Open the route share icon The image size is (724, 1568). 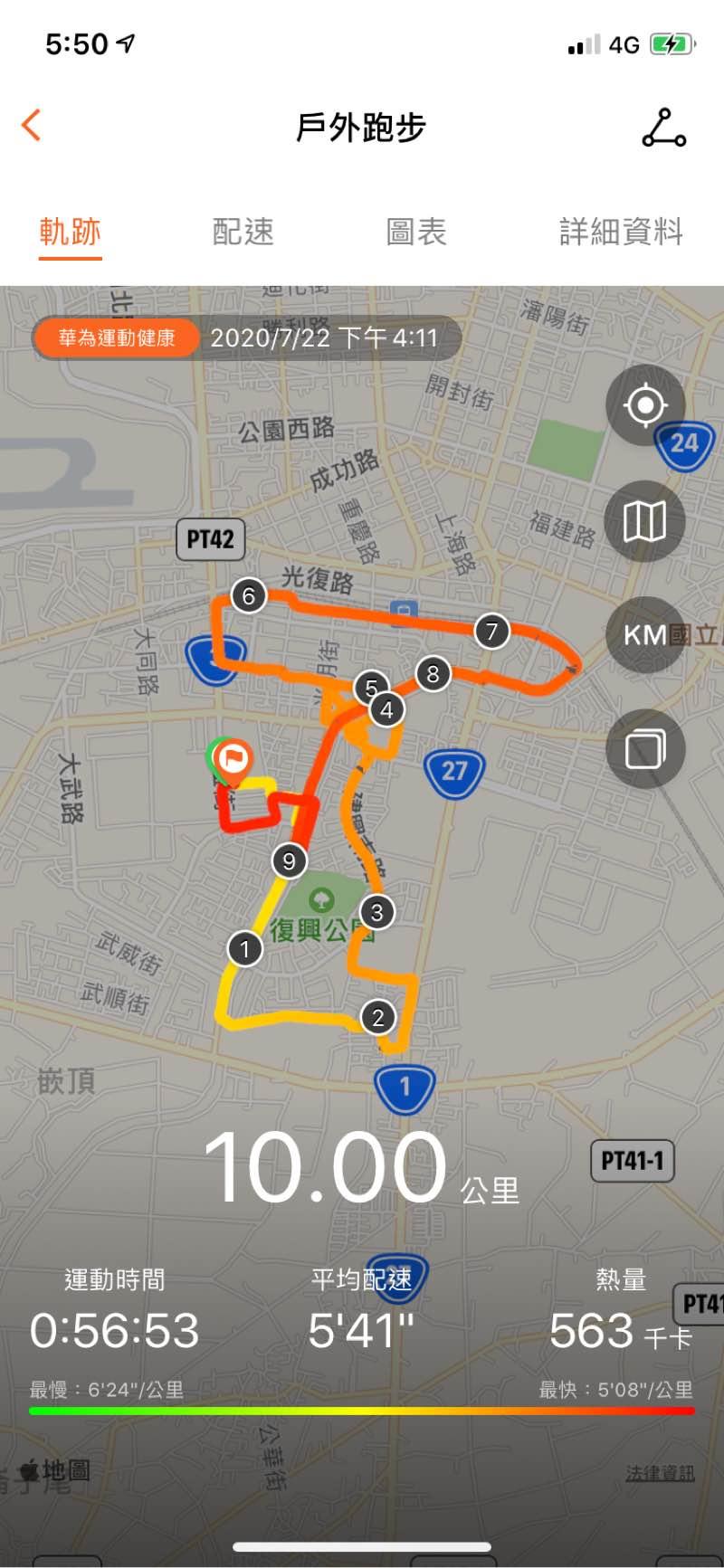663,128
